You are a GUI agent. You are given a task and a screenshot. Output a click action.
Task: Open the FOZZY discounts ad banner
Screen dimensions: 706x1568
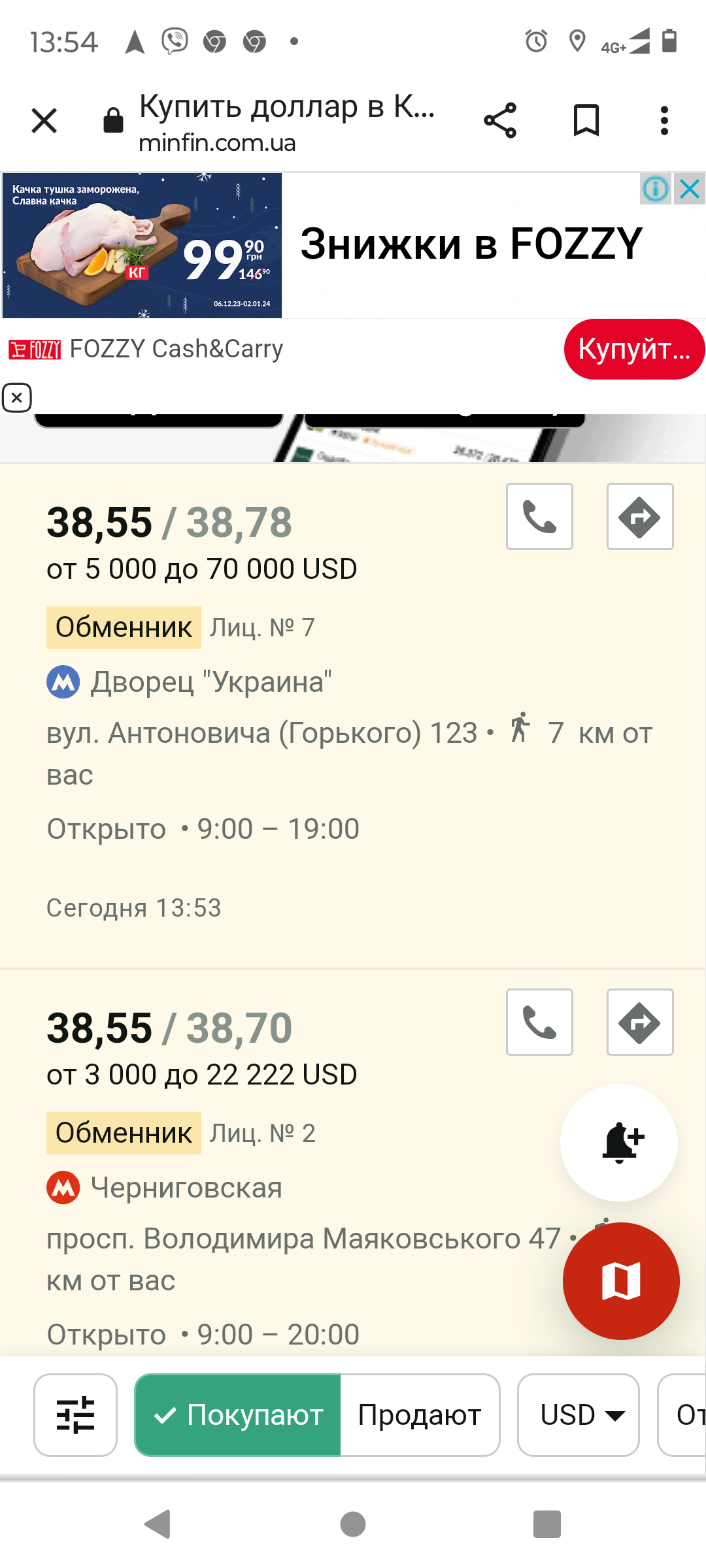point(471,245)
